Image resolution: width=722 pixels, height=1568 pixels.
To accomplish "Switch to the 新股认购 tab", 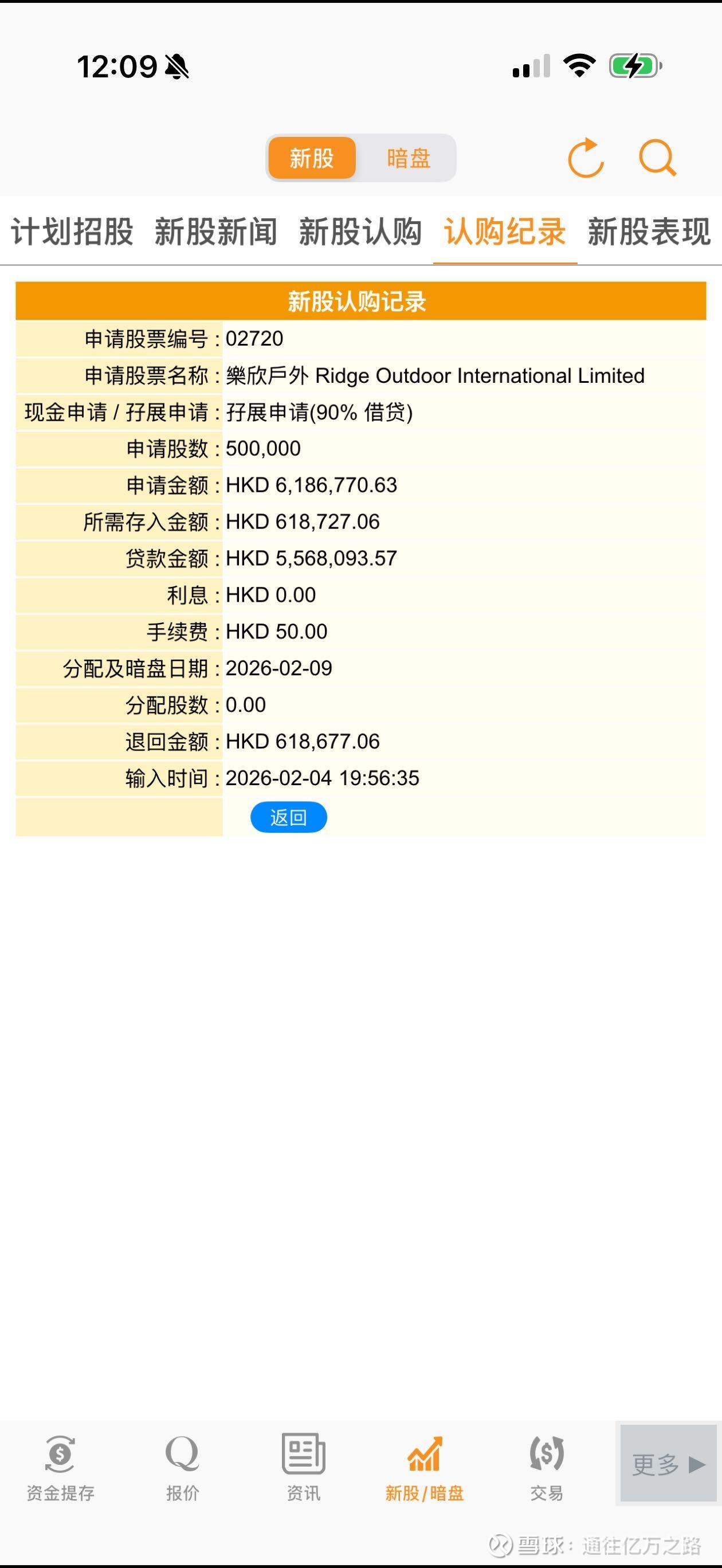I will [360, 232].
